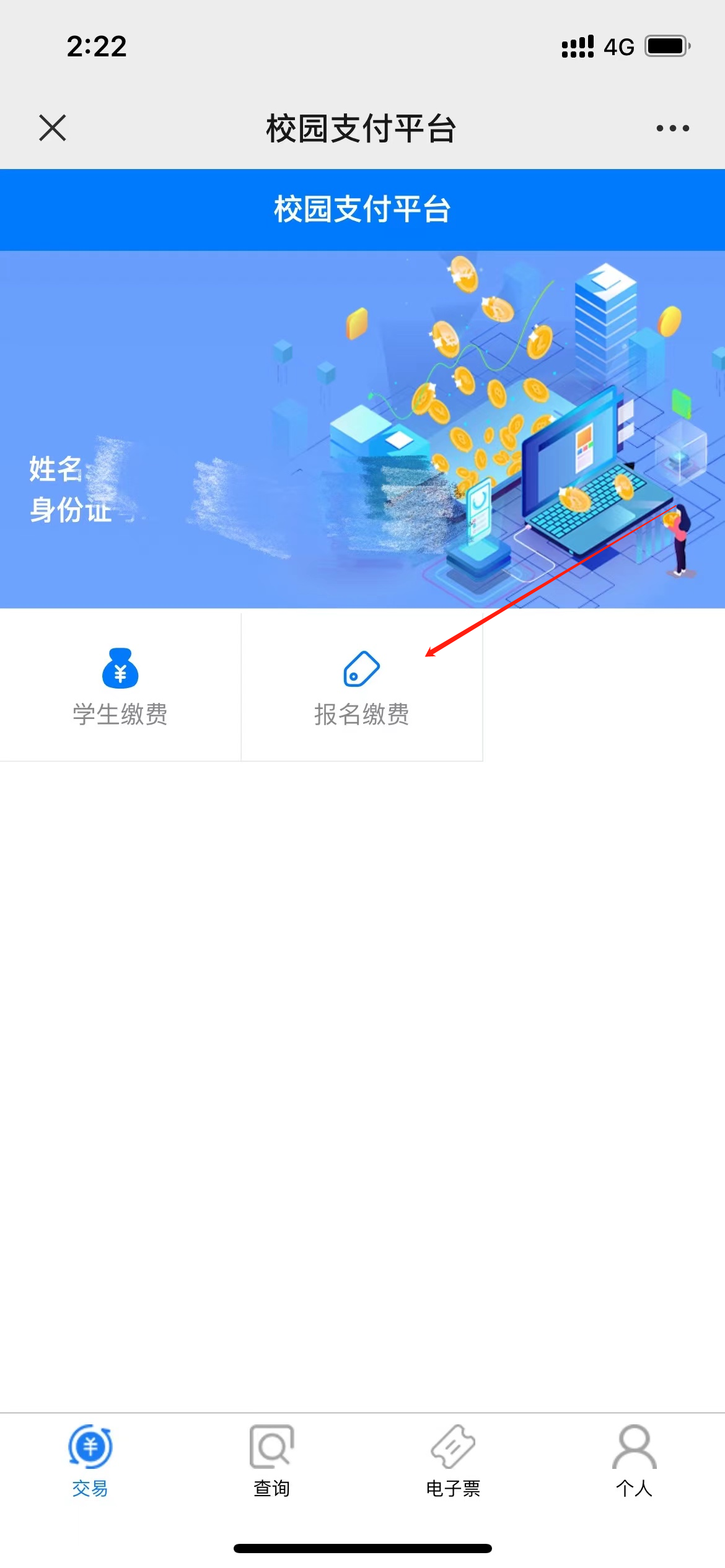Switch to the 交易 tab
Image resolution: width=725 pixels, height=1568 pixels.
pyautogui.click(x=90, y=1460)
